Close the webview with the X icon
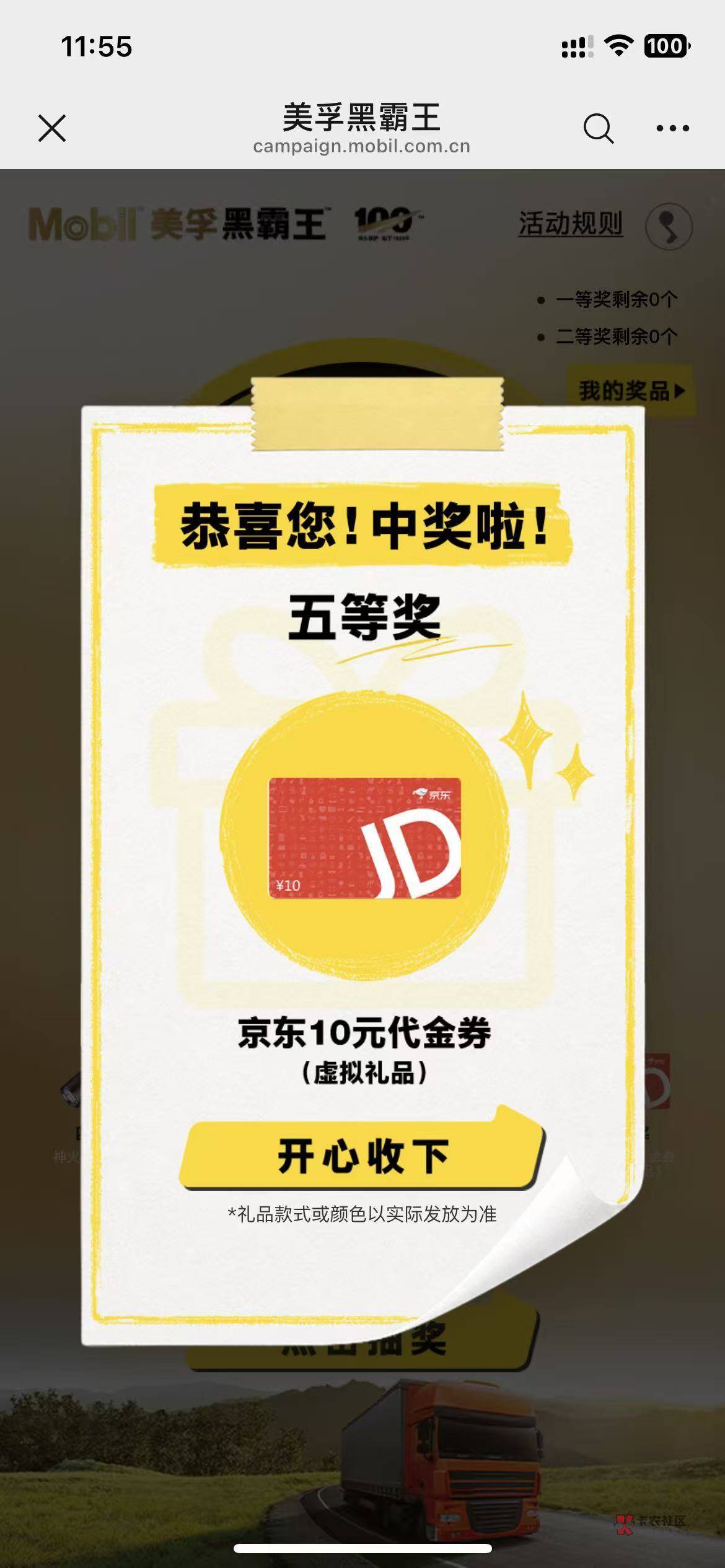Image resolution: width=725 pixels, height=1568 pixels. pos(52,128)
